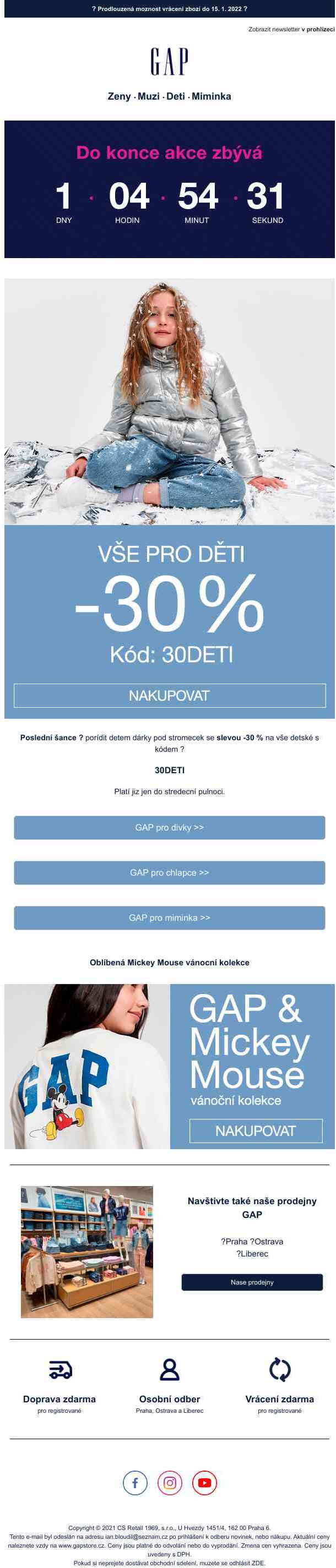
Task: Open GAP pro miminka
Action: (x=169, y=917)
